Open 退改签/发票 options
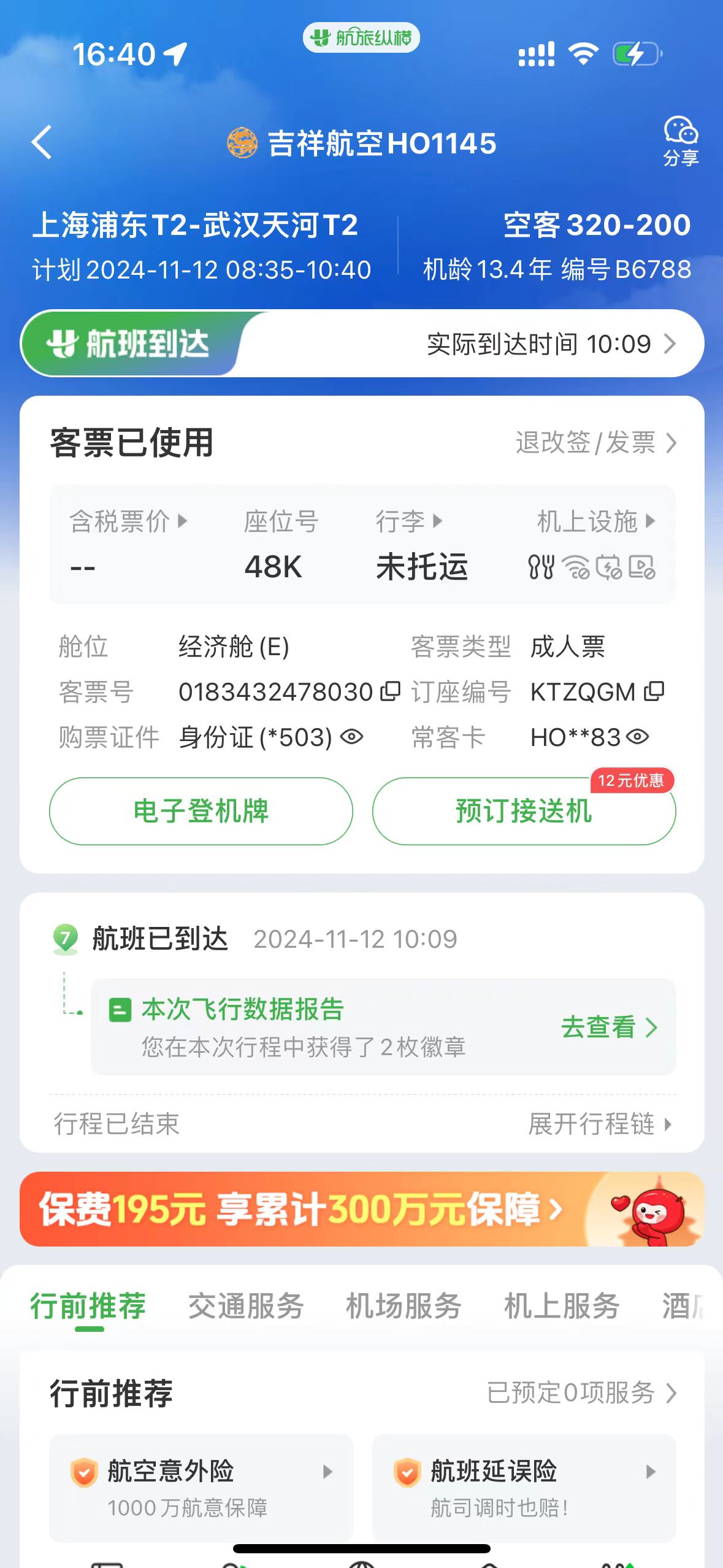The height and width of the screenshot is (1568, 723). point(595,443)
